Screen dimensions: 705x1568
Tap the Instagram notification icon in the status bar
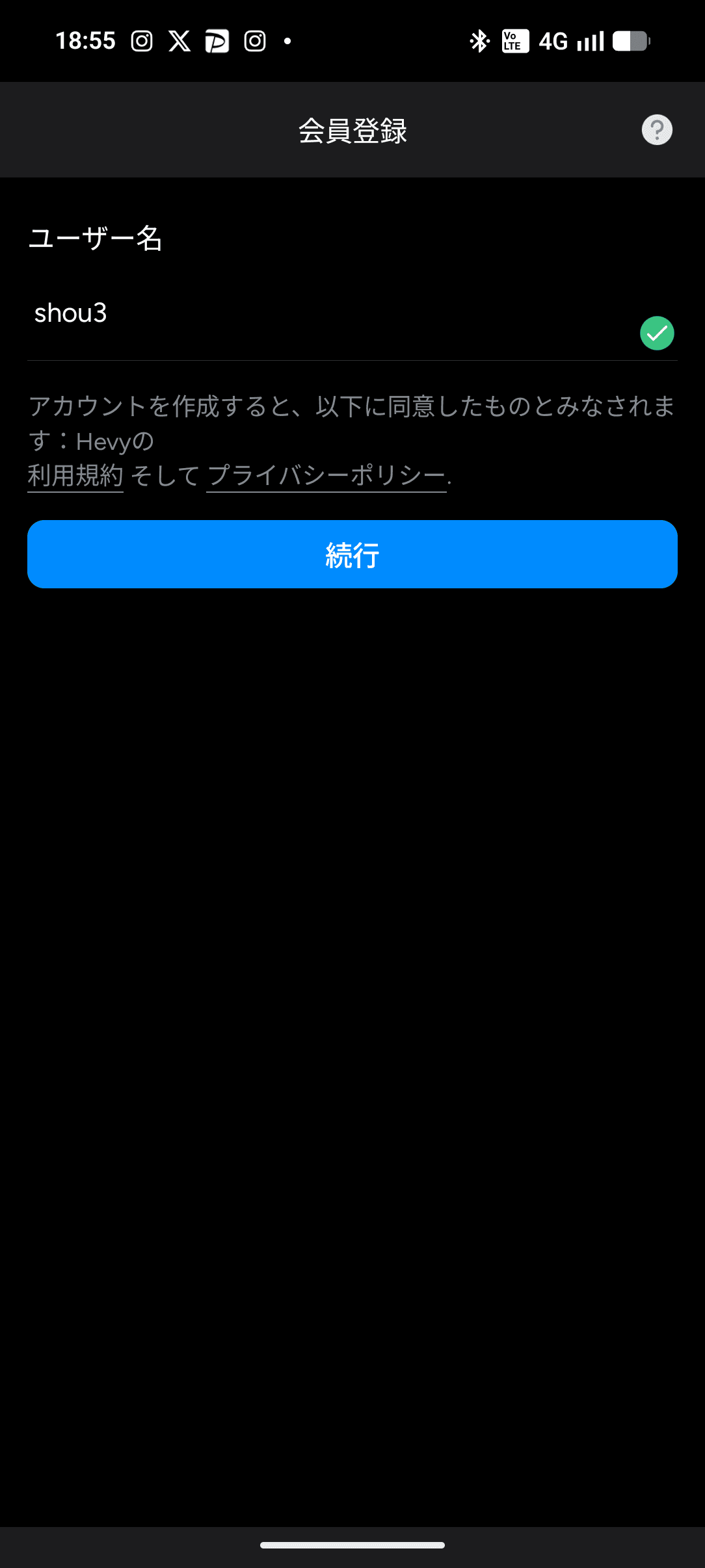[x=140, y=40]
